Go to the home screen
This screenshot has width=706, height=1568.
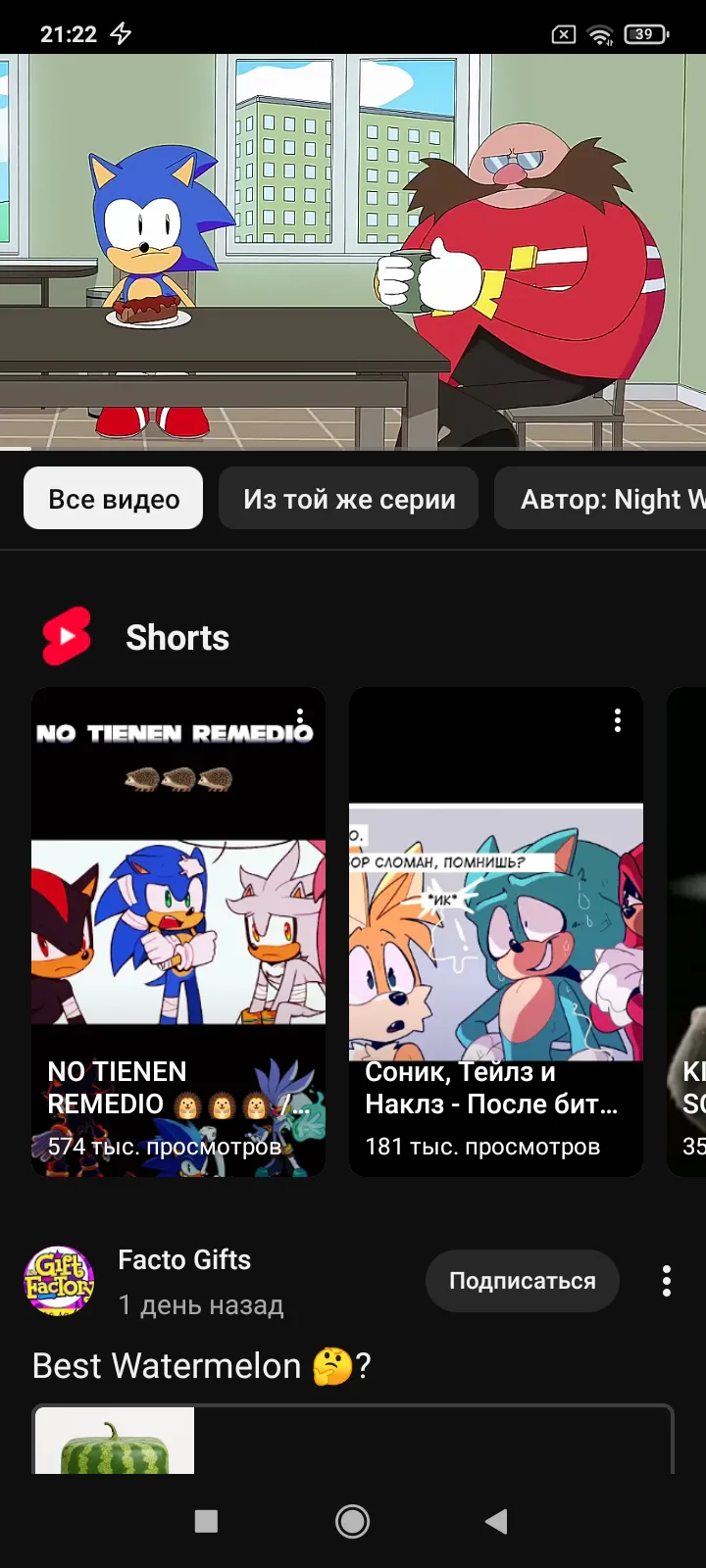(353, 1521)
